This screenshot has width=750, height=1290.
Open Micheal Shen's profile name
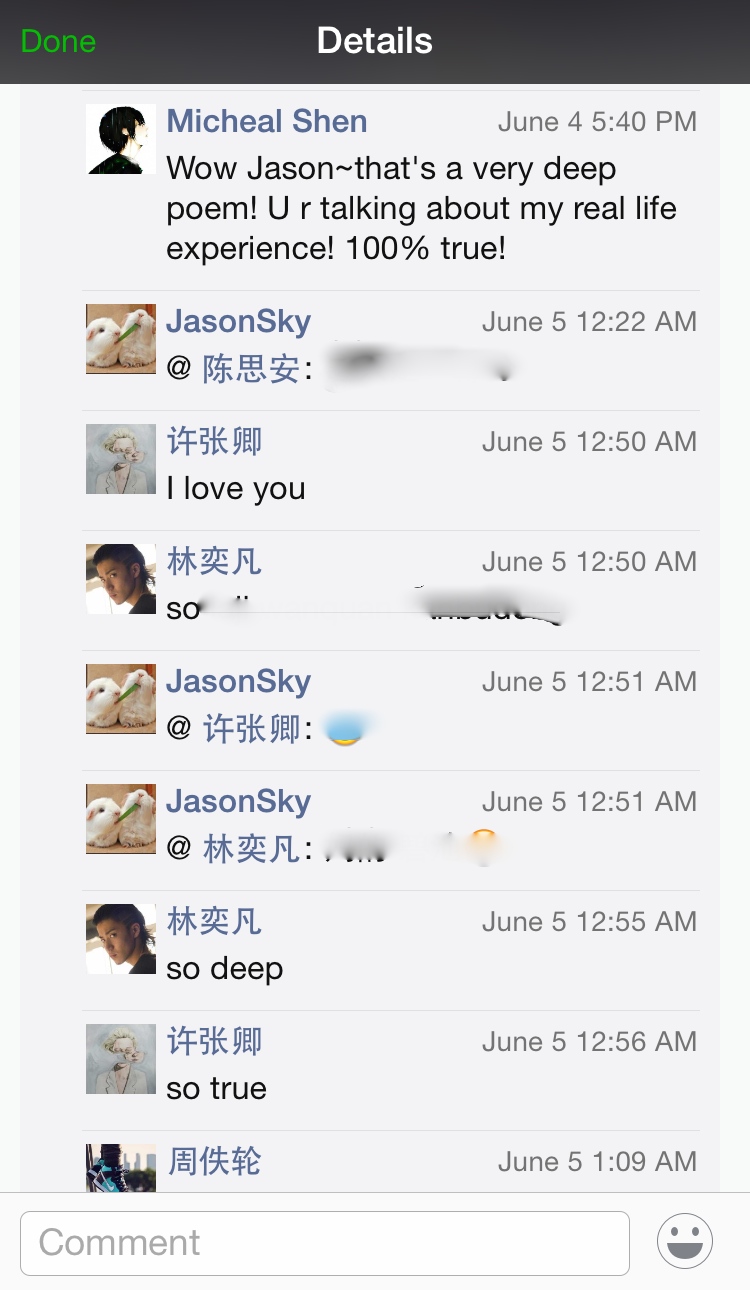[267, 121]
